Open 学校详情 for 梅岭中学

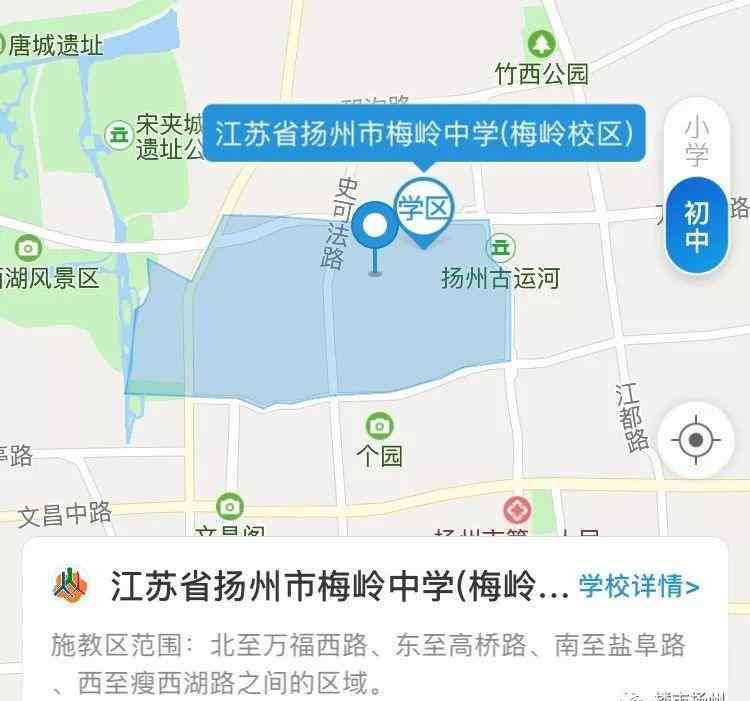(640, 586)
